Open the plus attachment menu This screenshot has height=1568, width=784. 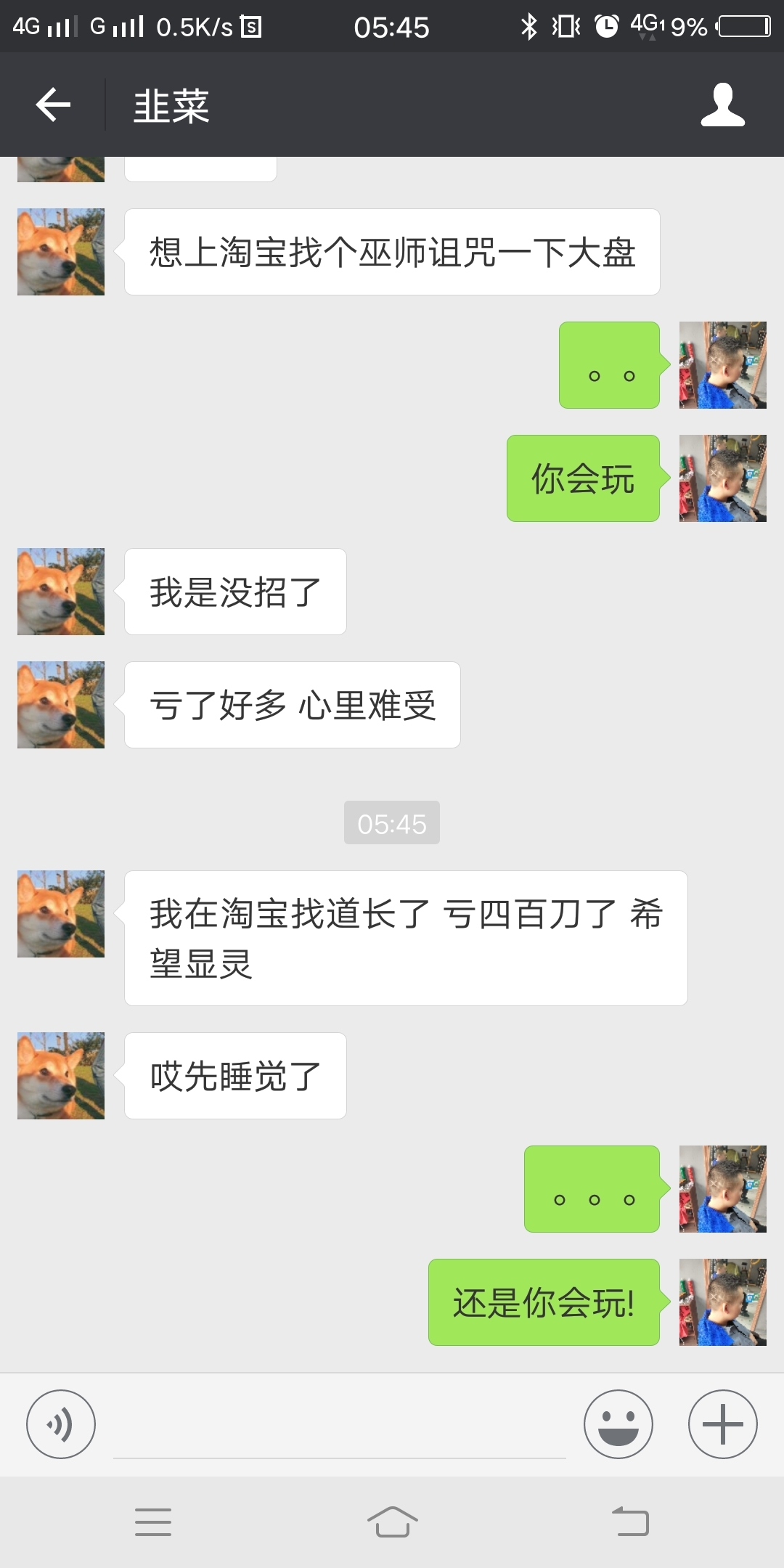[722, 1424]
